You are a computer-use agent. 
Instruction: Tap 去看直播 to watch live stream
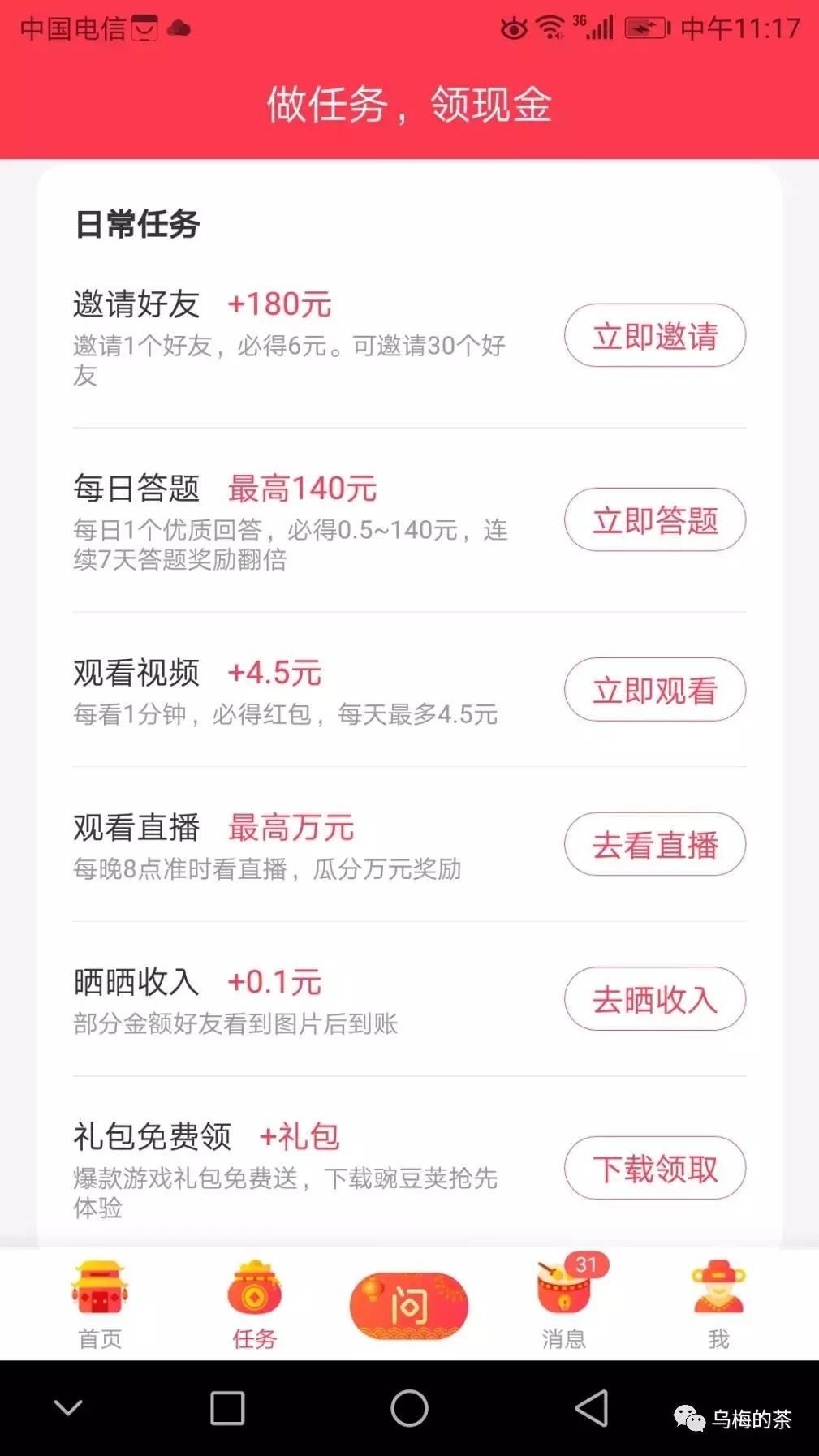(x=654, y=845)
